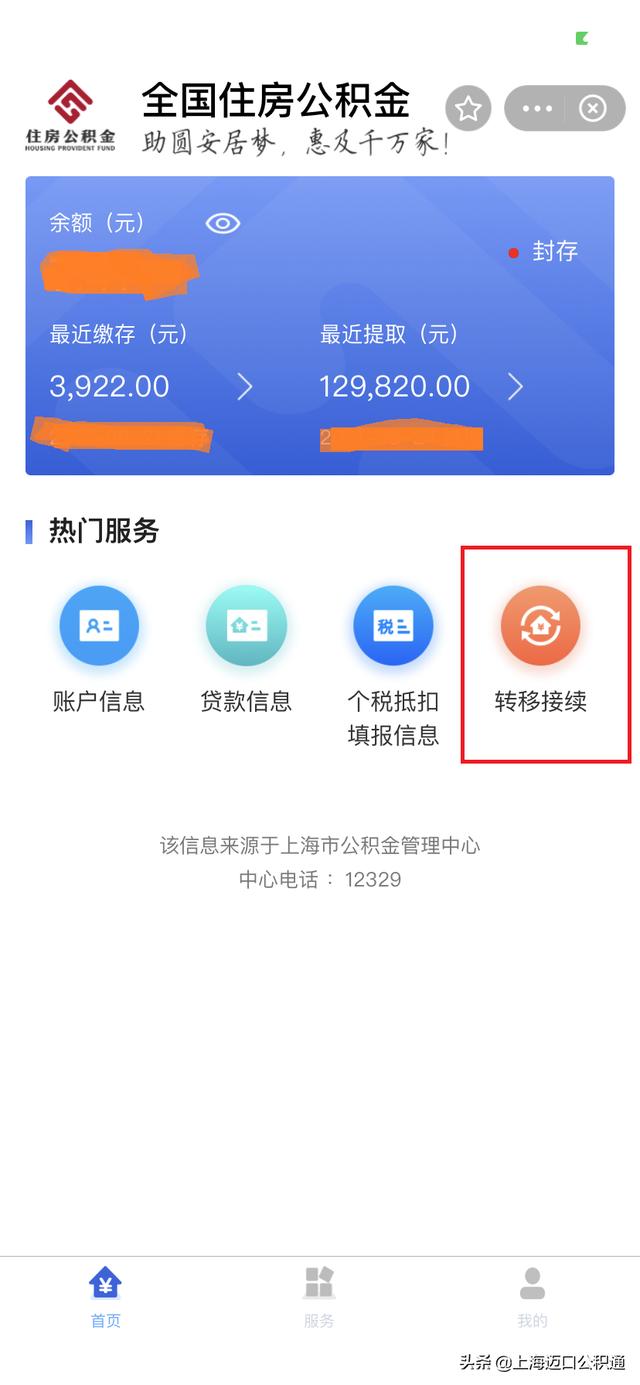Close the mini program
The height and width of the screenshot is (1385, 640).
point(593,108)
